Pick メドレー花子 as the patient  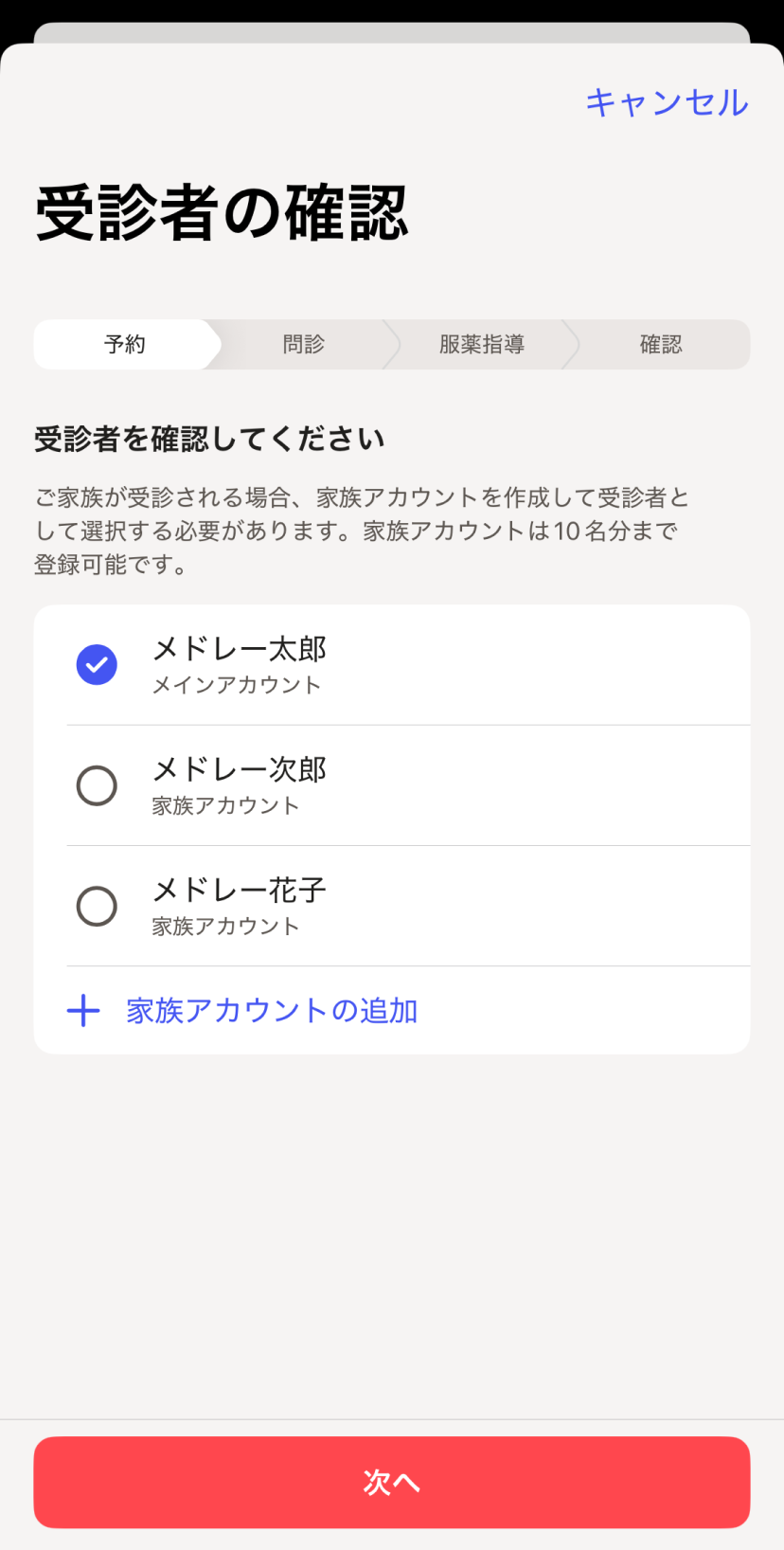coord(97,906)
